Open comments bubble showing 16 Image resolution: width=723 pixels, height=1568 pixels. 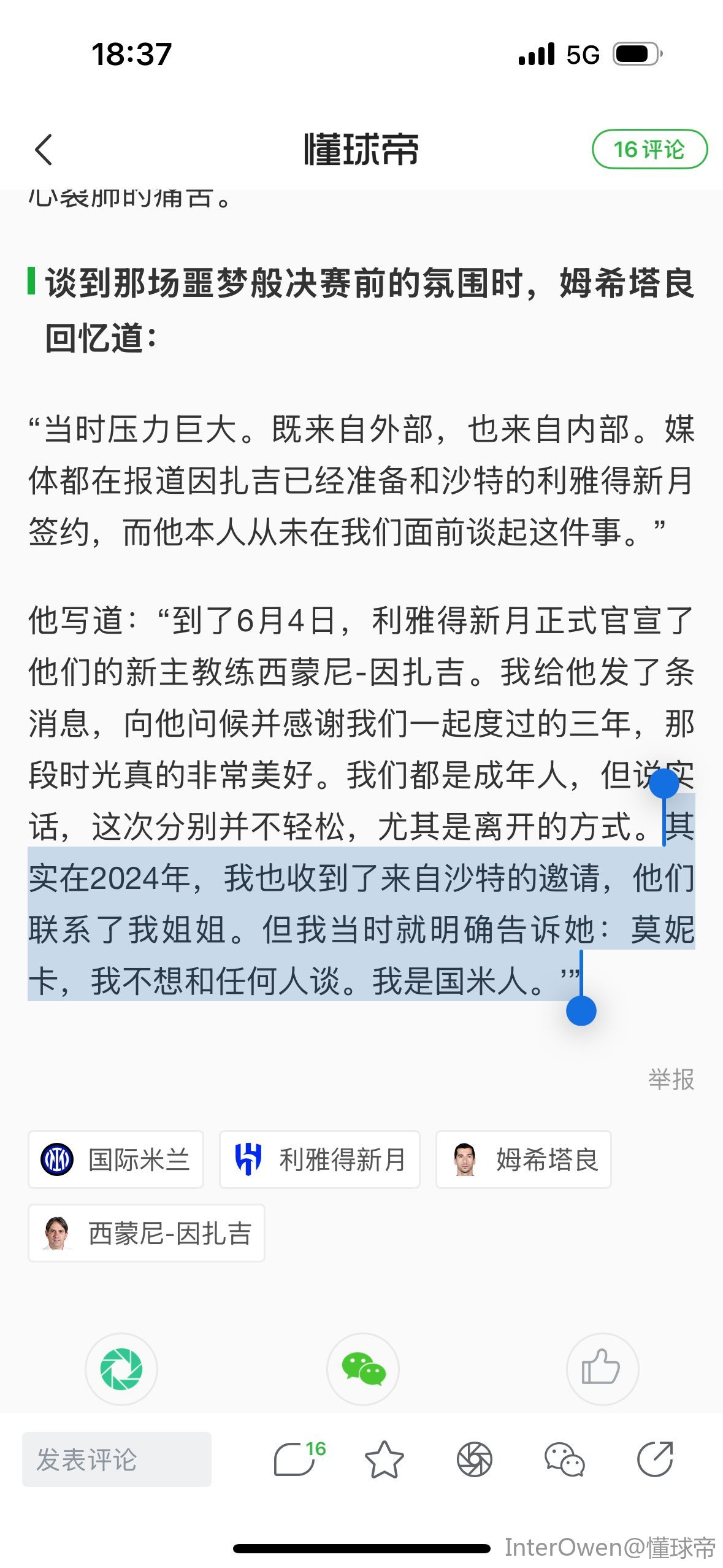297,1459
